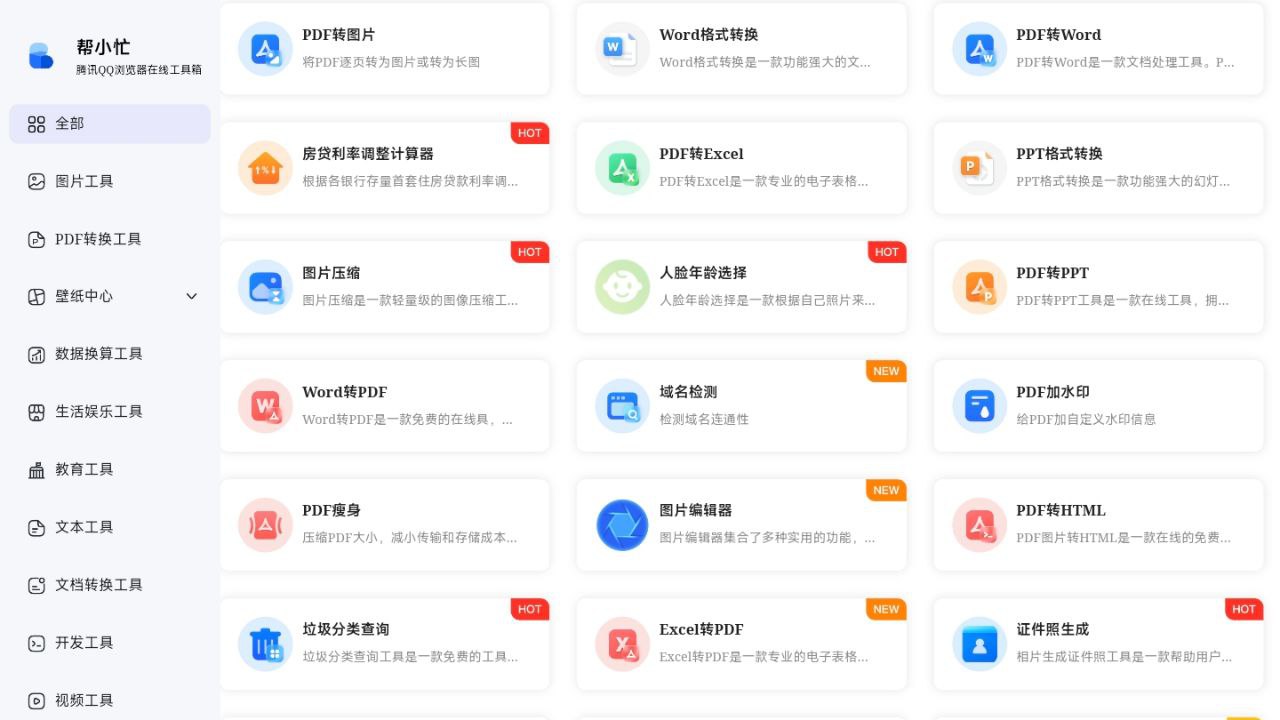Screen dimensions: 1280x720
Task: Switch to 图片工具 category
Action: click(84, 181)
